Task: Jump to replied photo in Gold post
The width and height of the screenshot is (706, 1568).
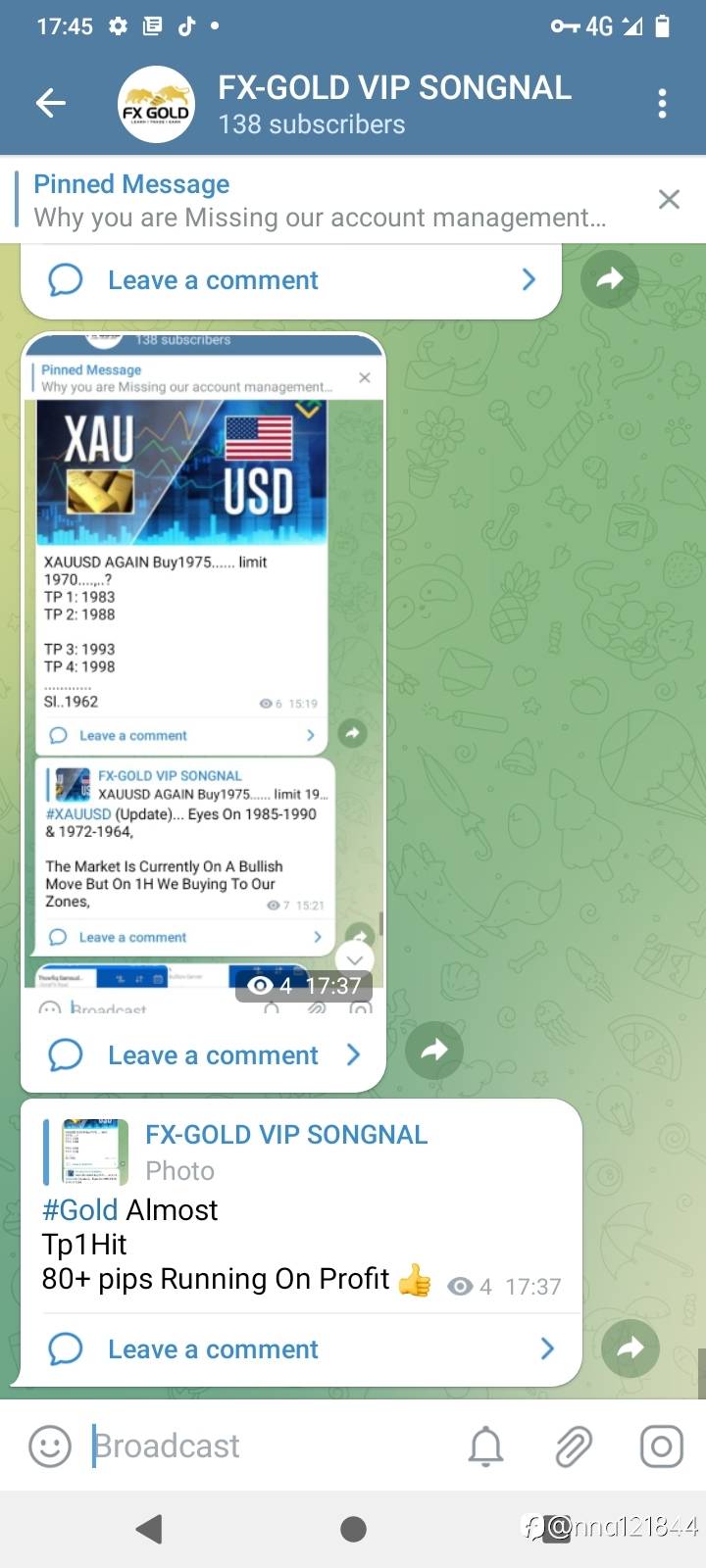Action: tap(284, 1152)
